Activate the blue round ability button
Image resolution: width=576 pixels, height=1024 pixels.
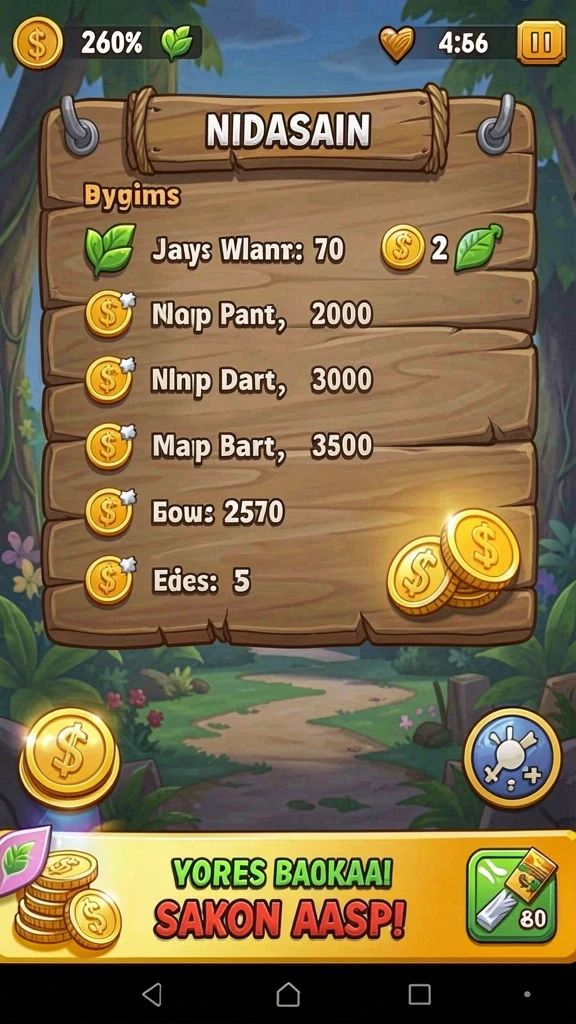(x=512, y=758)
